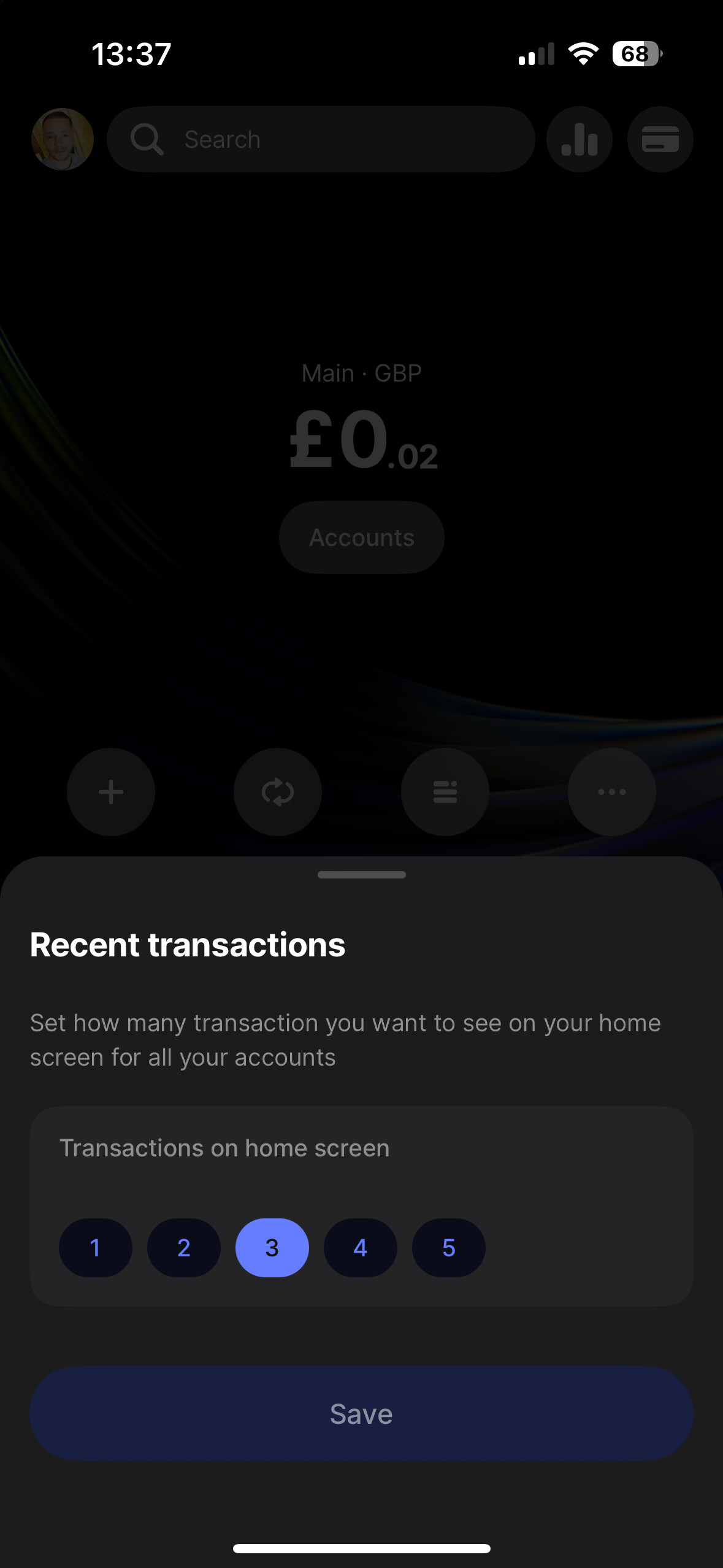The width and height of the screenshot is (723, 1568).
Task: Set 4 transactions on home screen
Action: [x=361, y=1247]
